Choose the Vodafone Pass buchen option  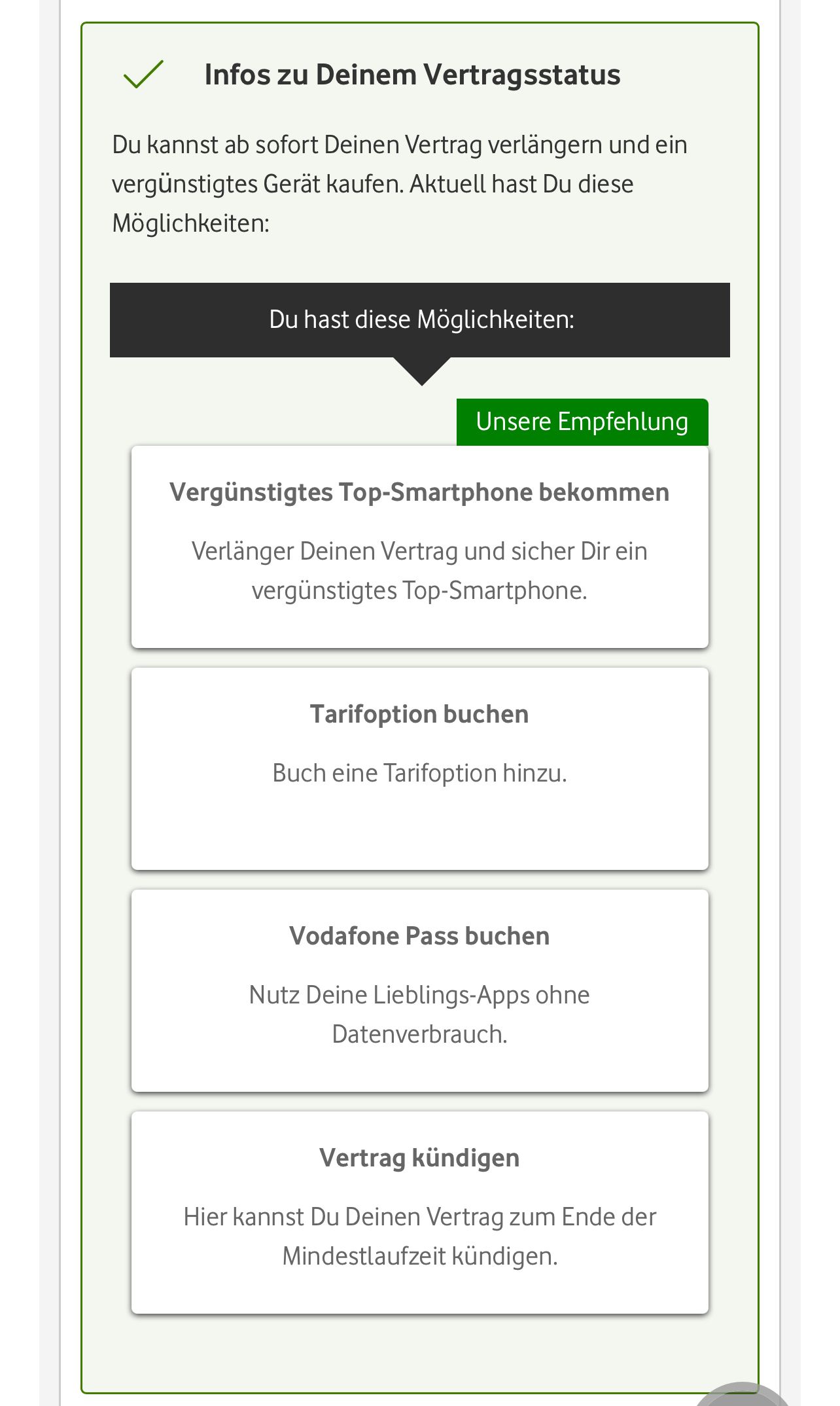(x=419, y=990)
